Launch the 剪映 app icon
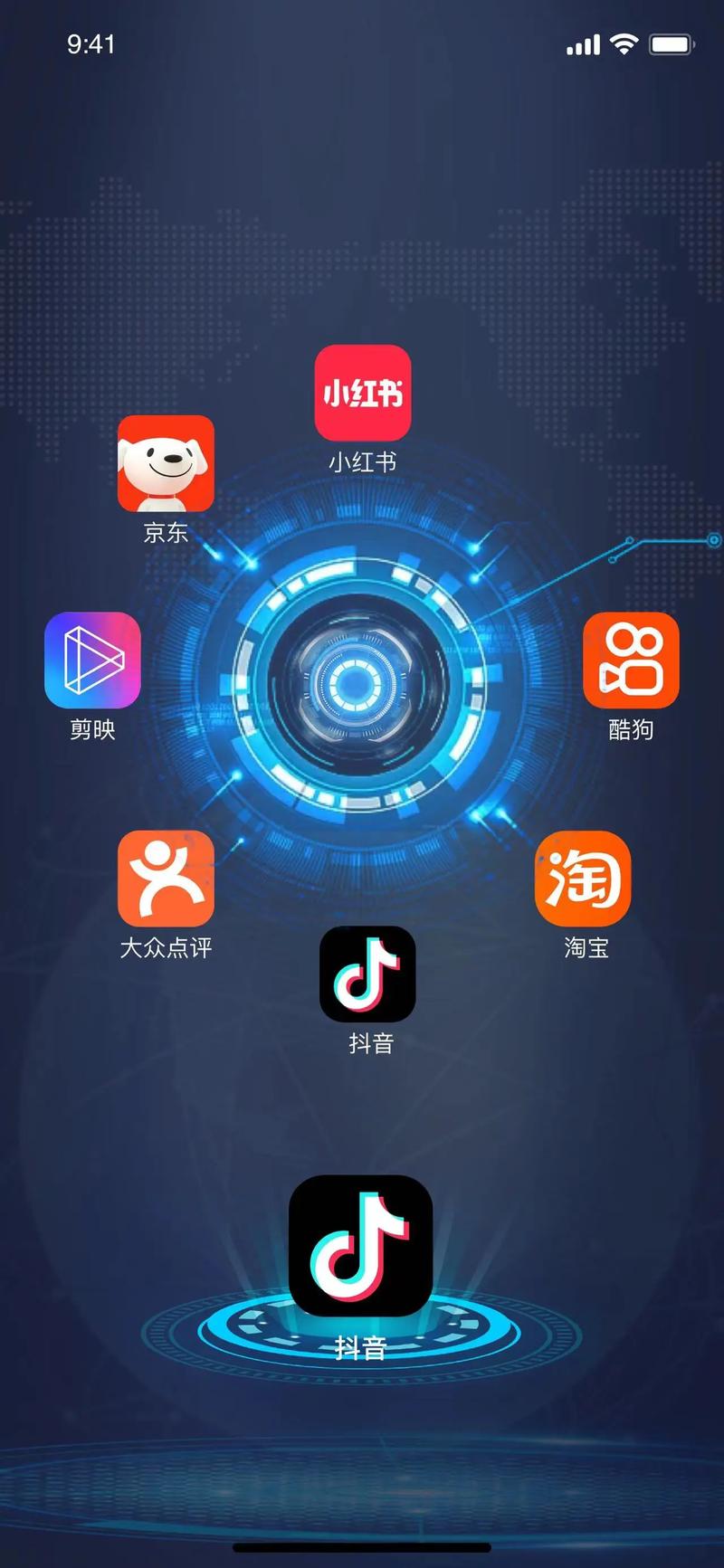The height and width of the screenshot is (1568, 724). tap(92, 660)
